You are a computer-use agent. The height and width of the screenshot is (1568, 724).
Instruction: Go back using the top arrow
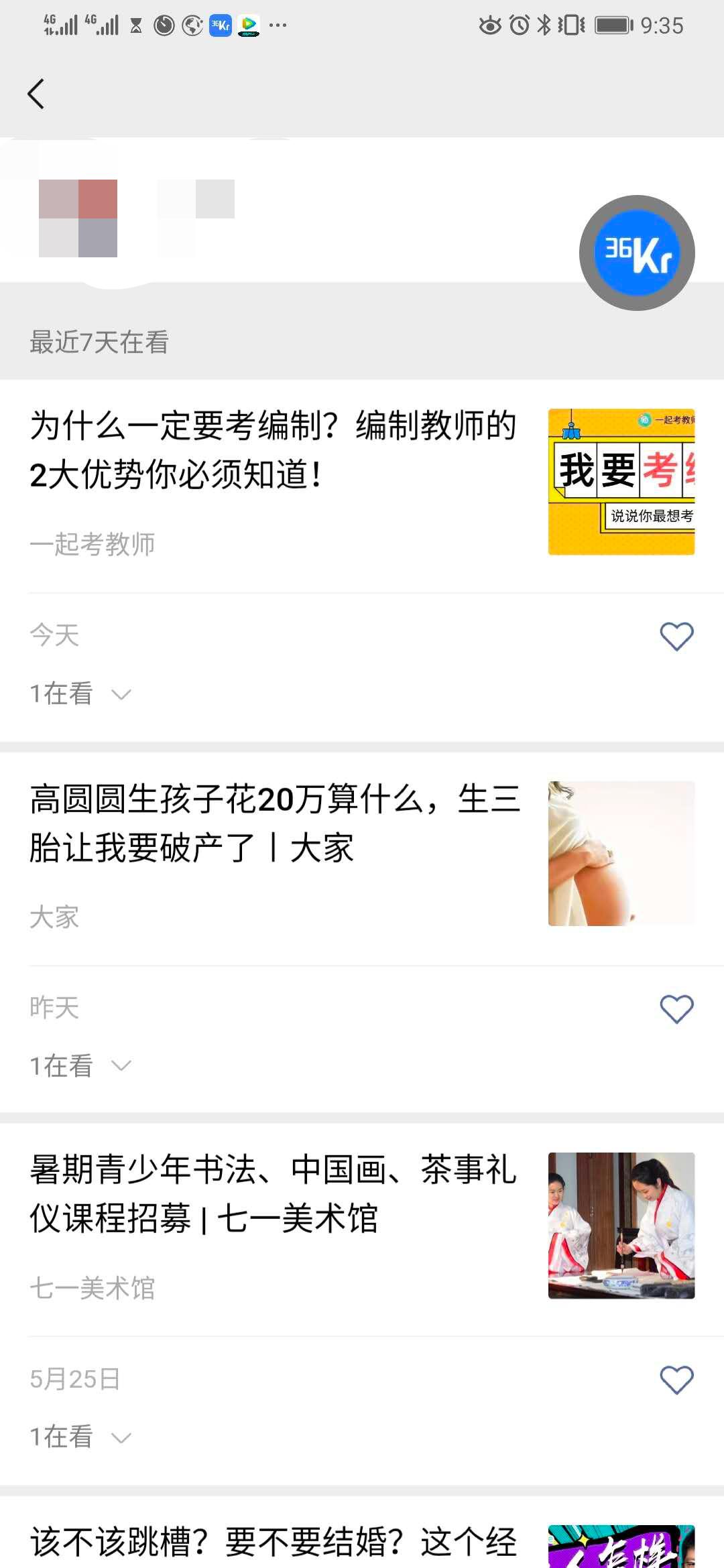pyautogui.click(x=36, y=94)
